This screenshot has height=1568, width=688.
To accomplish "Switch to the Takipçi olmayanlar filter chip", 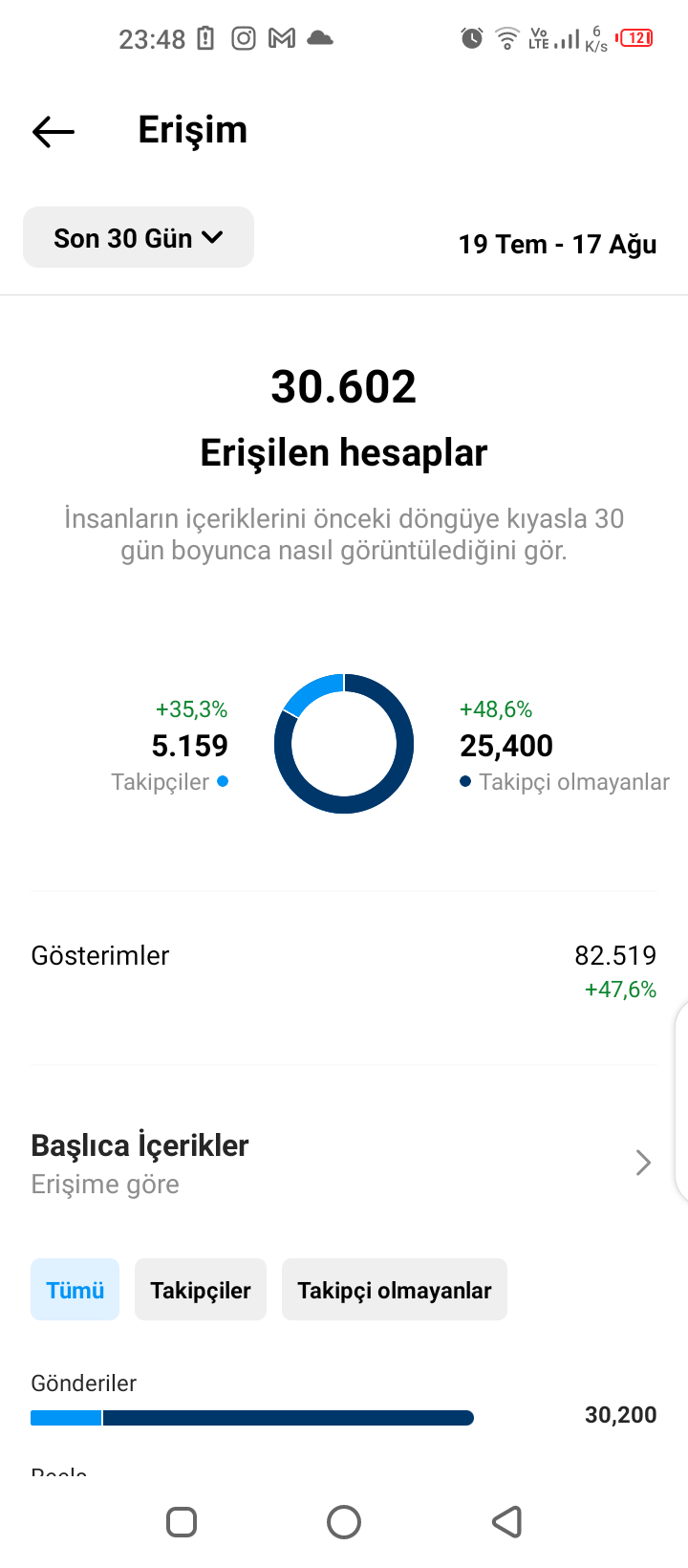I will point(395,1290).
